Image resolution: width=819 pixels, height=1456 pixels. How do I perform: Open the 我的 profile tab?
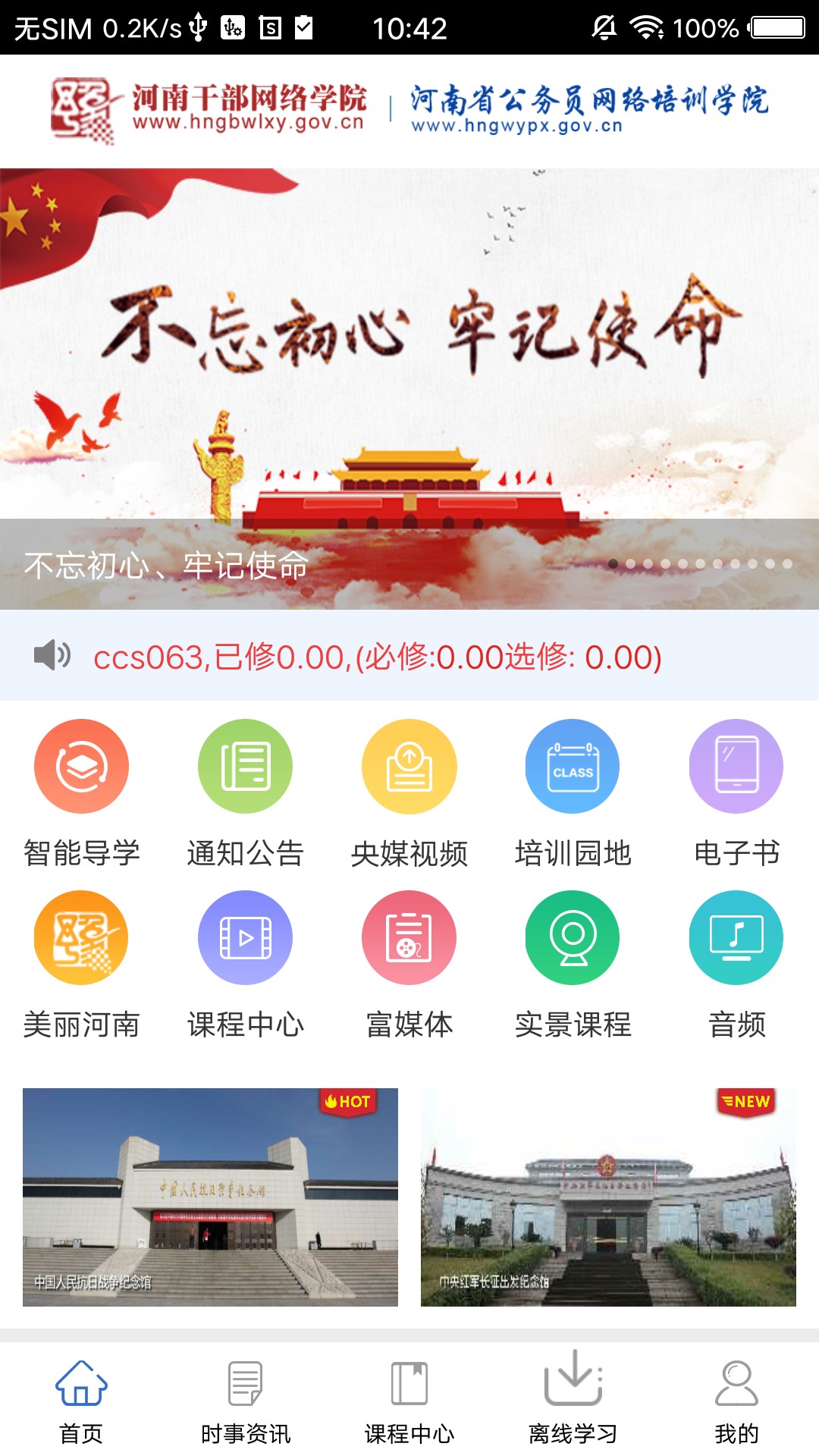734,1403
